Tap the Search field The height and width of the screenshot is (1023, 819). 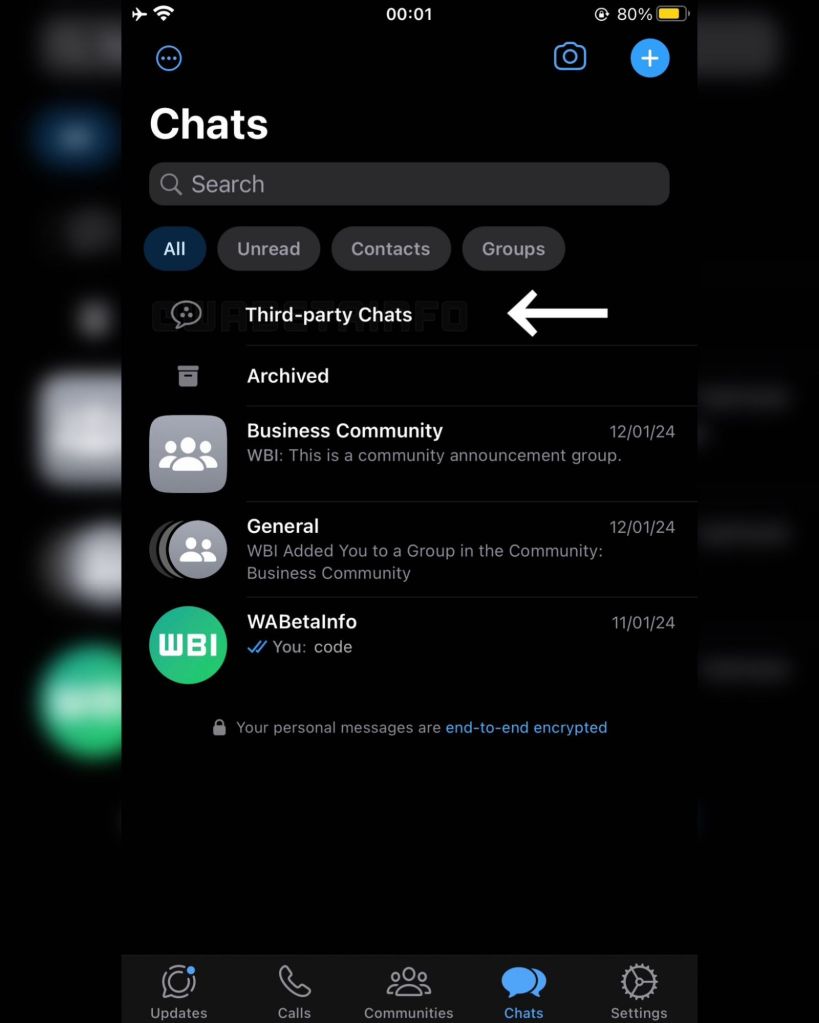click(x=409, y=184)
